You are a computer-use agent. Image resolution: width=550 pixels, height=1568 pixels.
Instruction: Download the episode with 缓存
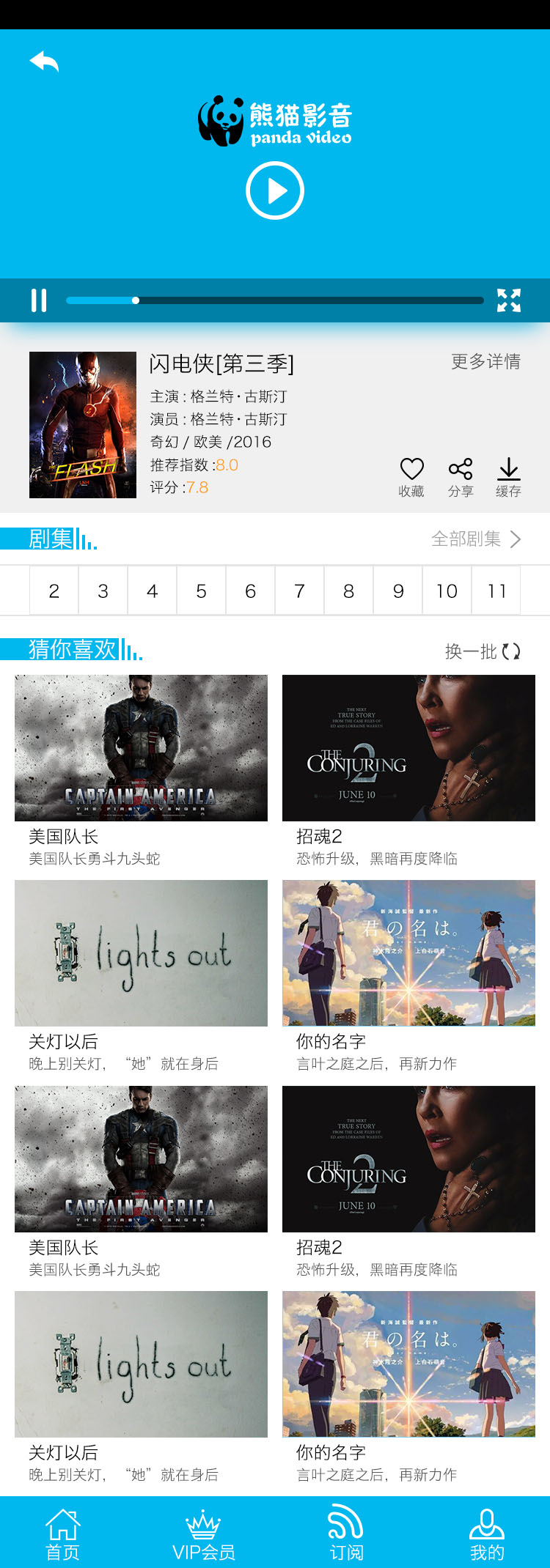pyautogui.click(x=508, y=478)
